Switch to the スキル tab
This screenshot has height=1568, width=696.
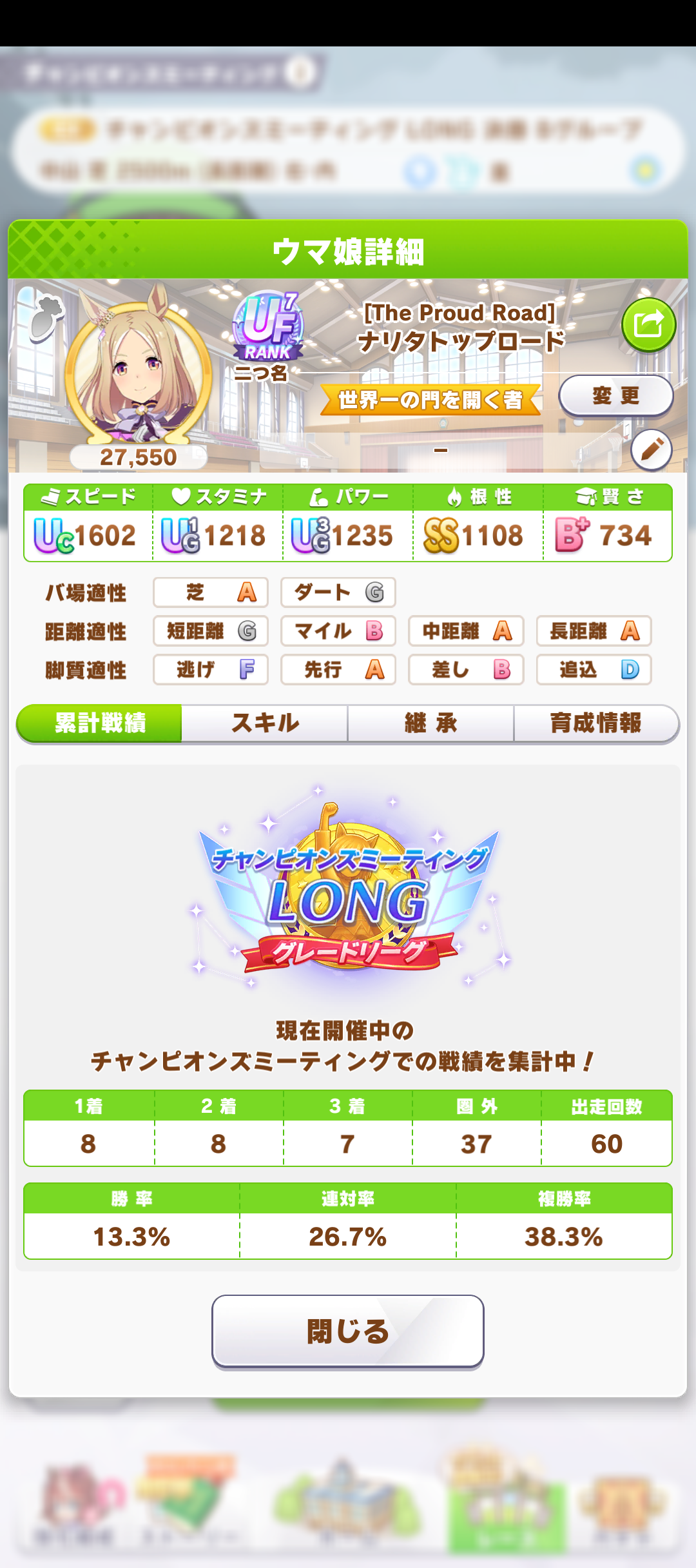coord(265,723)
